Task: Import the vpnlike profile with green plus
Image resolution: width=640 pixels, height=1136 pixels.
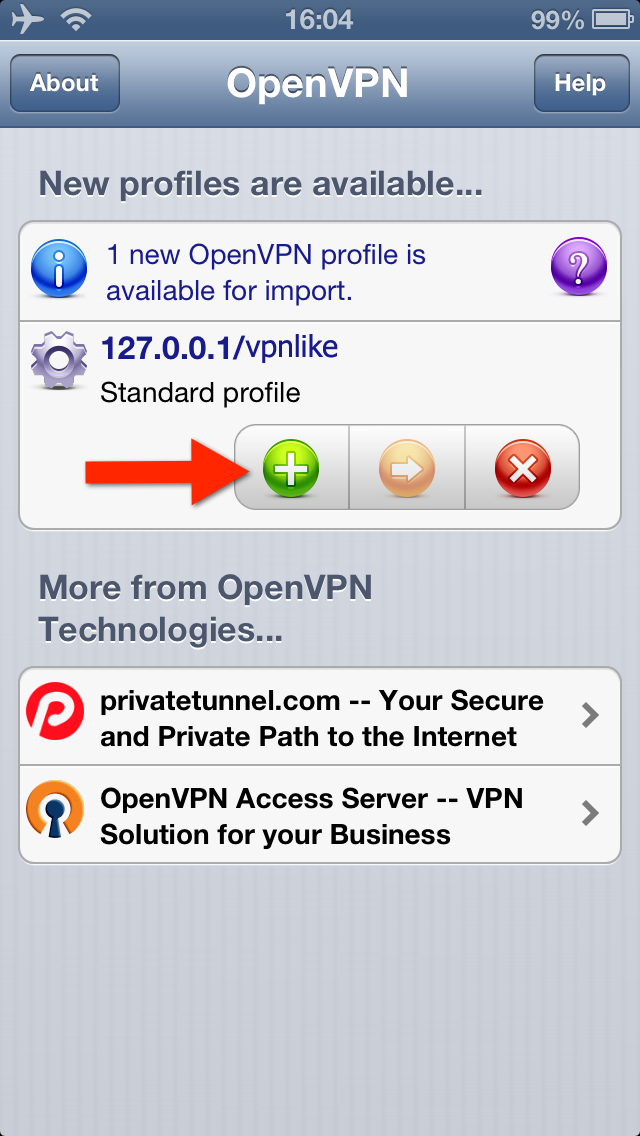Action: click(x=291, y=468)
